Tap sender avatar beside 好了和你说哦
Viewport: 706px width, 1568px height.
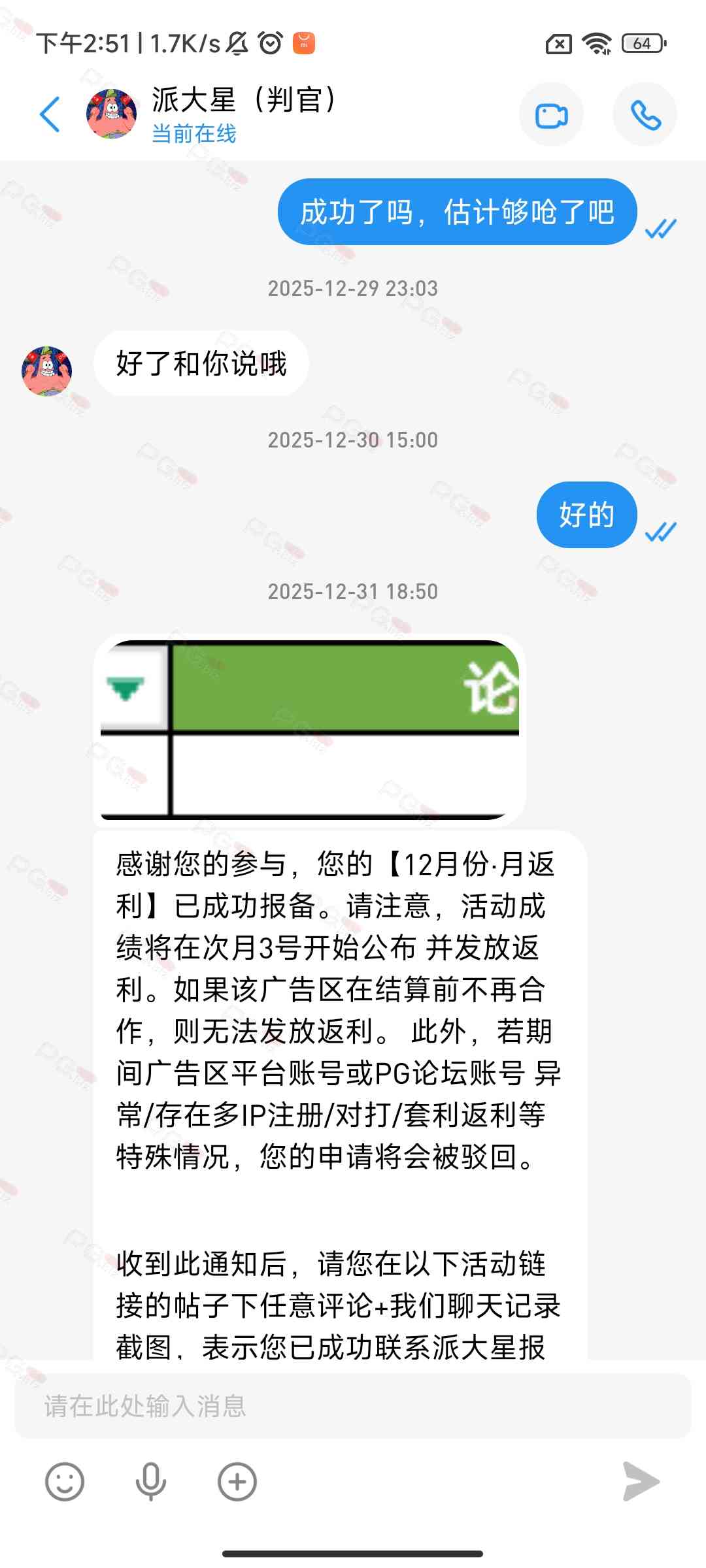point(47,371)
